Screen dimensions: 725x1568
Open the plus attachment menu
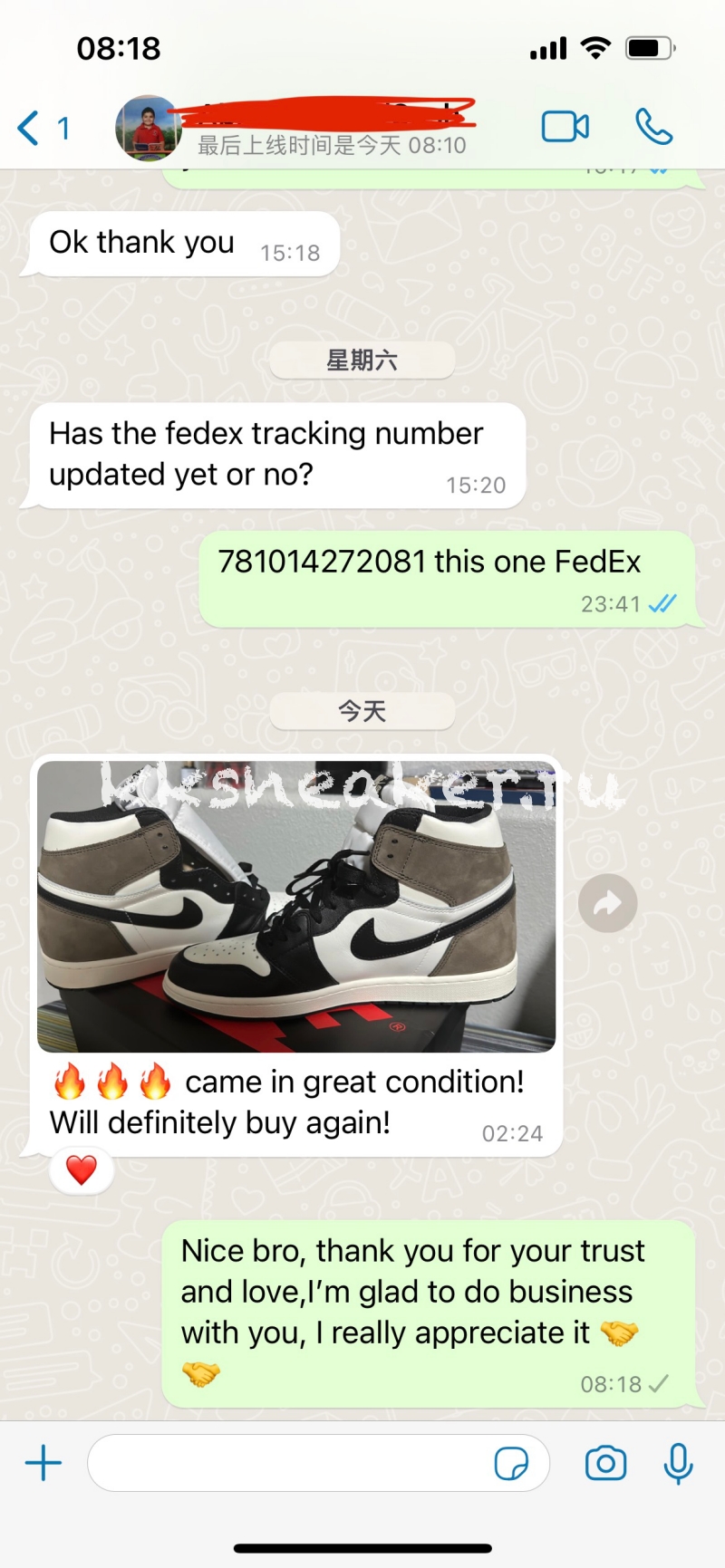tap(43, 1463)
